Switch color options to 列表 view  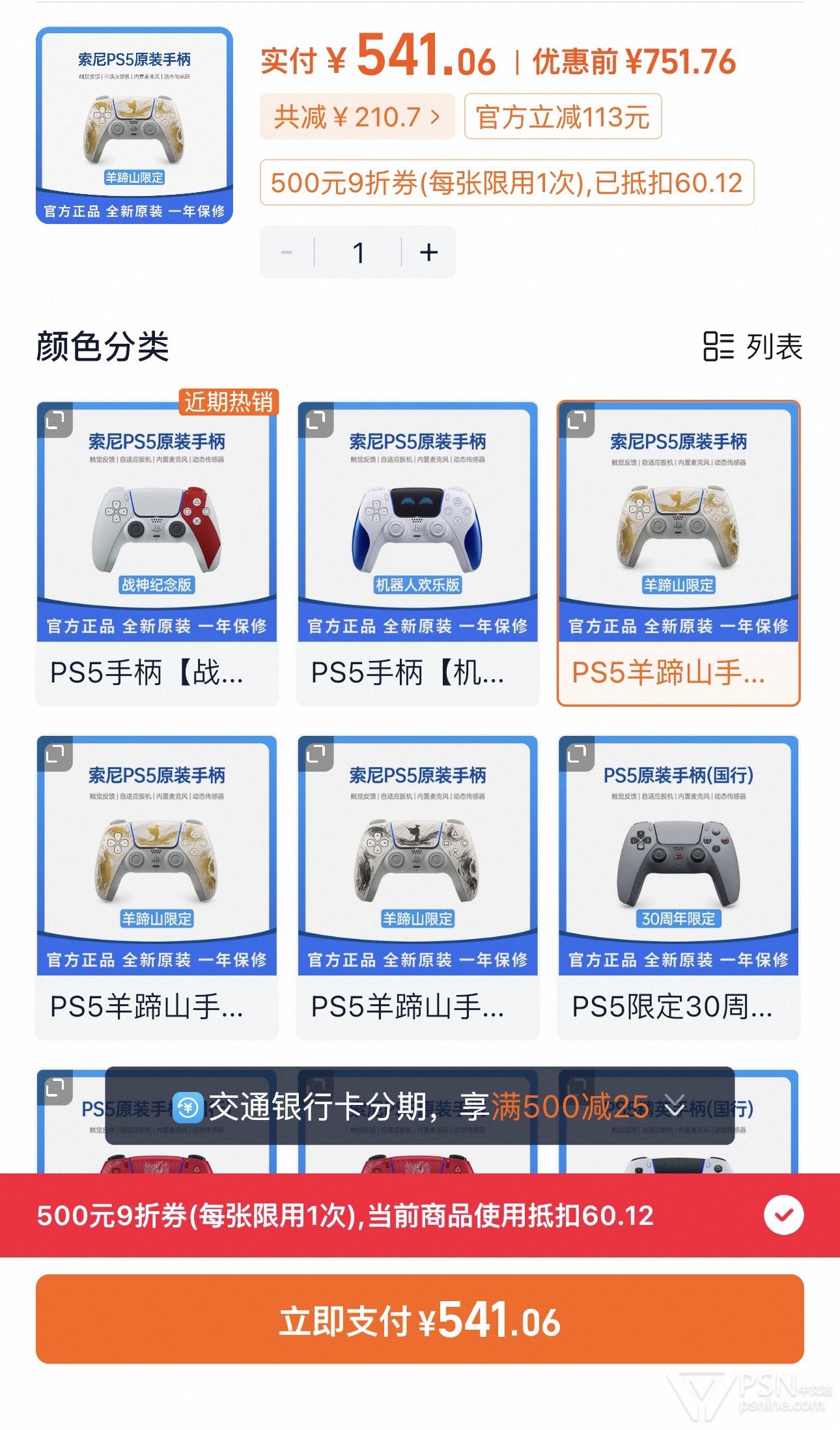point(753,346)
